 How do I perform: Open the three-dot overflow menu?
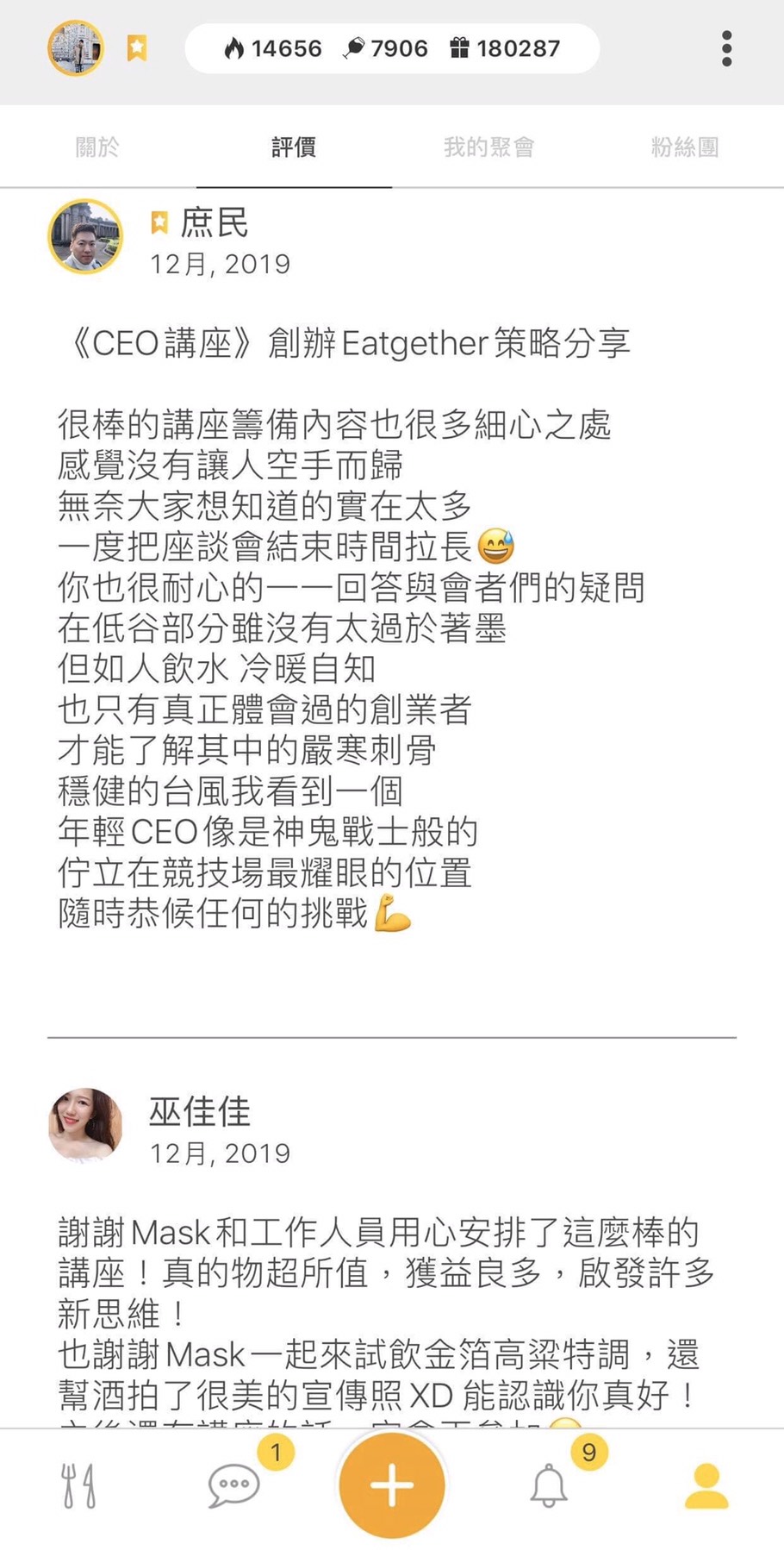click(727, 48)
